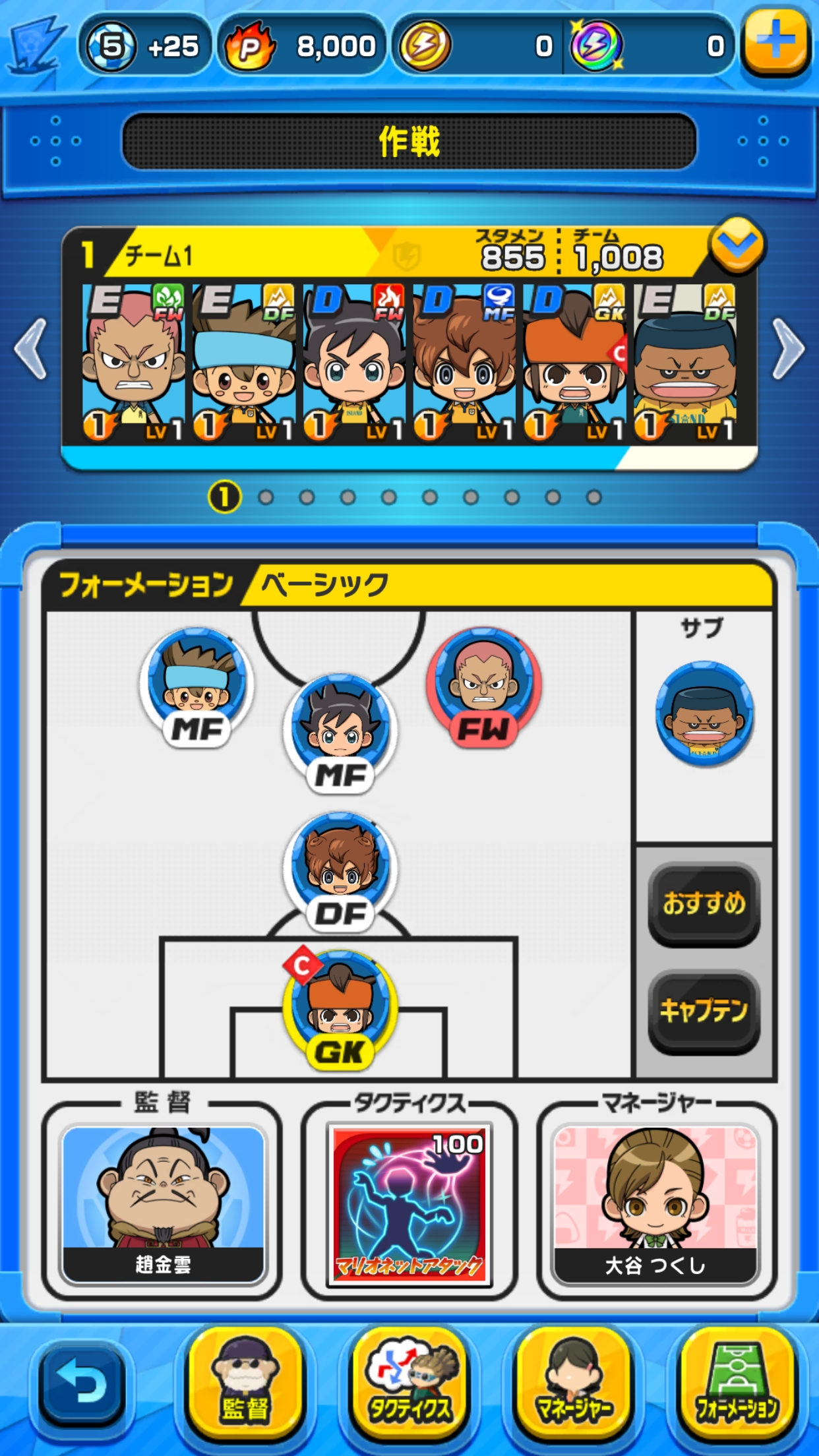
Task: Open the マネージャー card 大谷つくし
Action: pyautogui.click(x=655, y=1203)
